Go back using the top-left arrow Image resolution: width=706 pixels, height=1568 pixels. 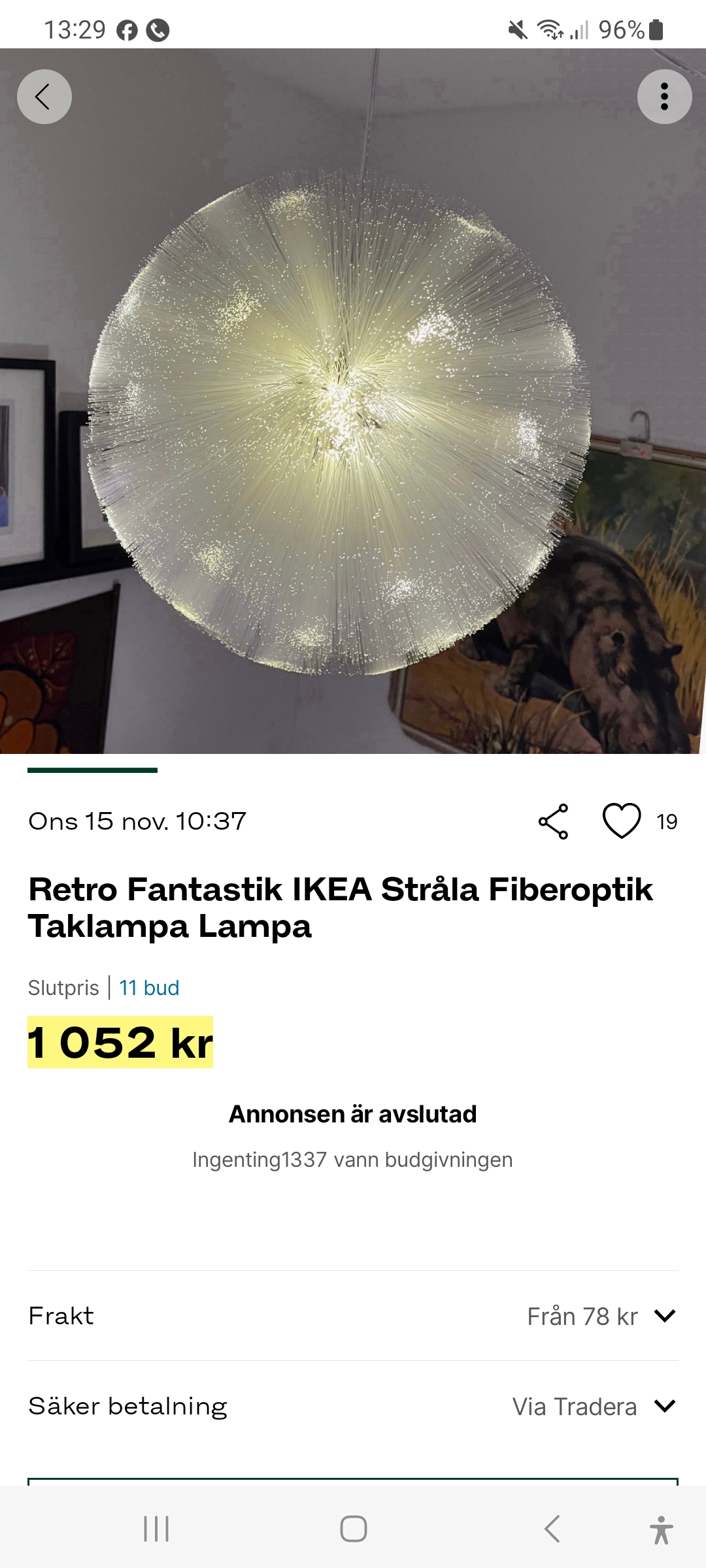pos(44,97)
